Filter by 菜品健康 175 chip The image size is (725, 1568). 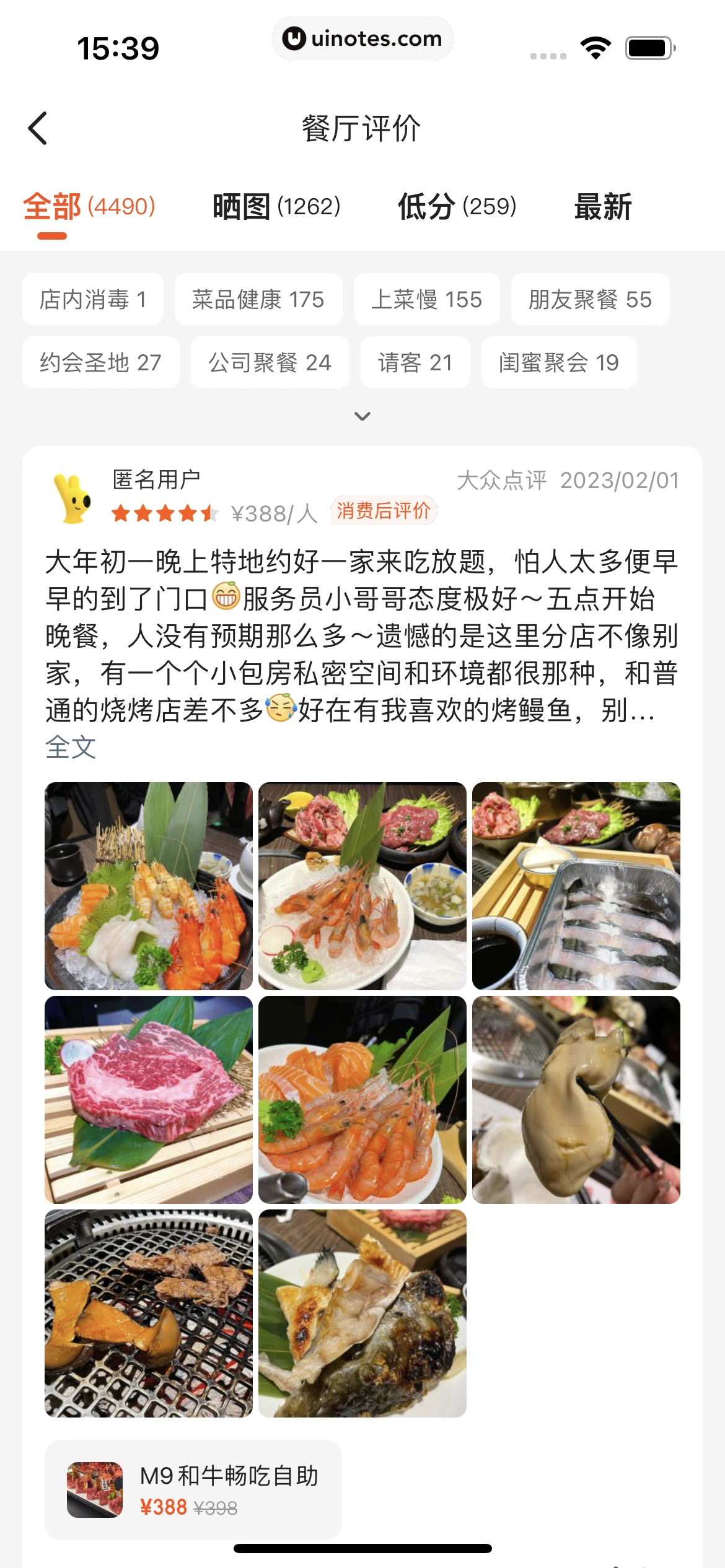click(258, 300)
